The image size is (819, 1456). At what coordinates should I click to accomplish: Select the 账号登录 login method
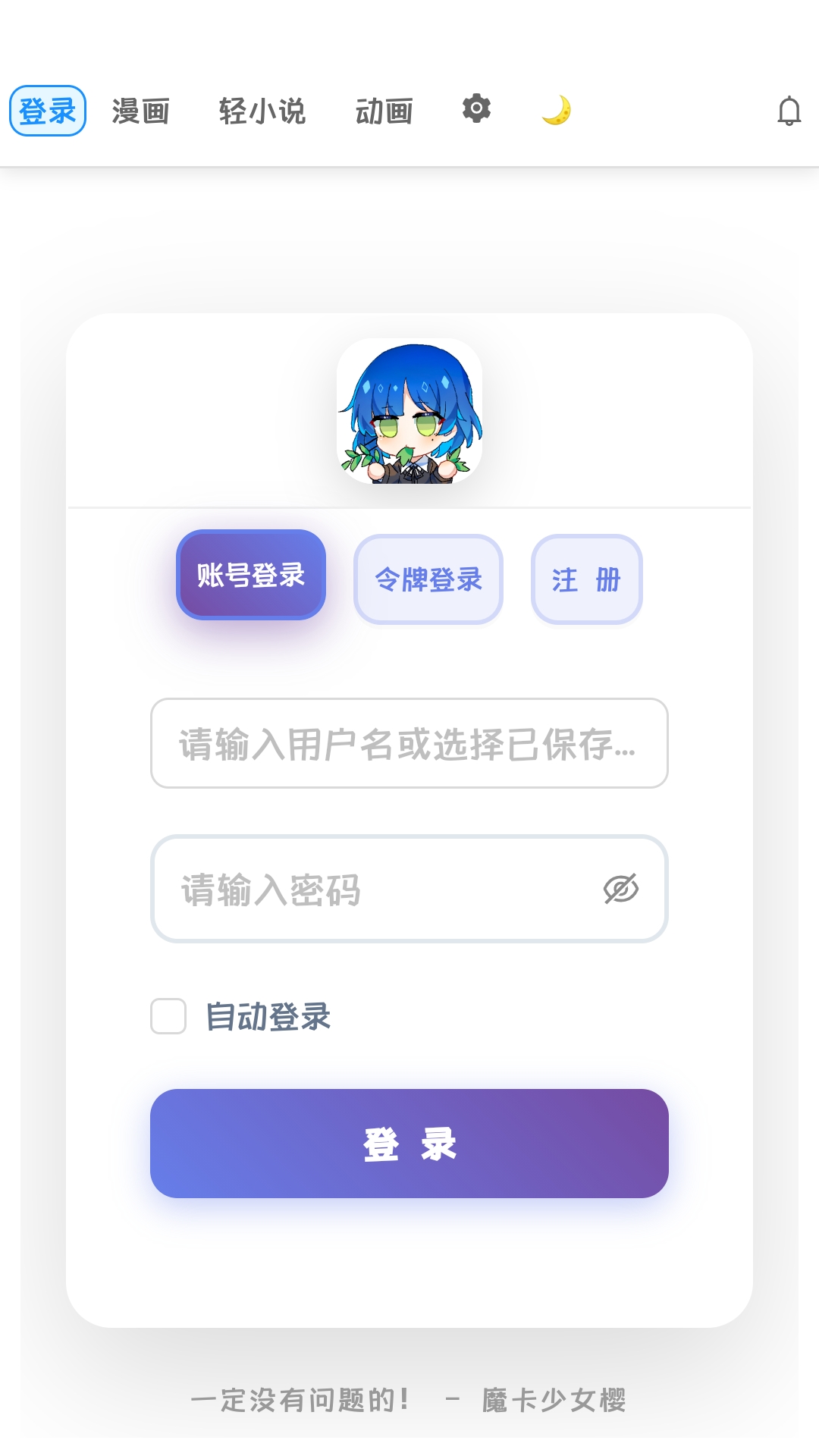pyautogui.click(x=251, y=575)
